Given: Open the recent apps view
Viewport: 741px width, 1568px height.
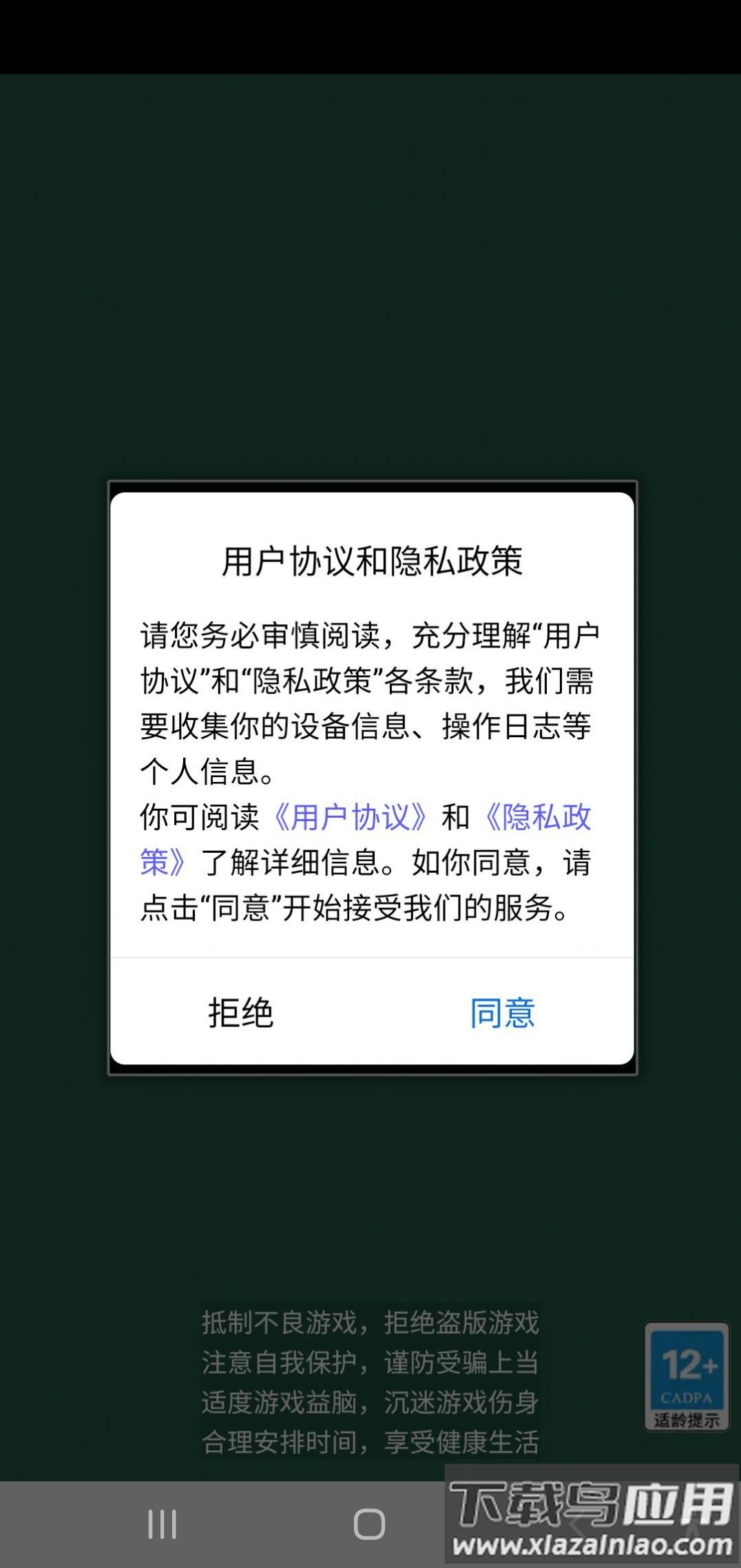Looking at the screenshot, I should [x=163, y=1524].
